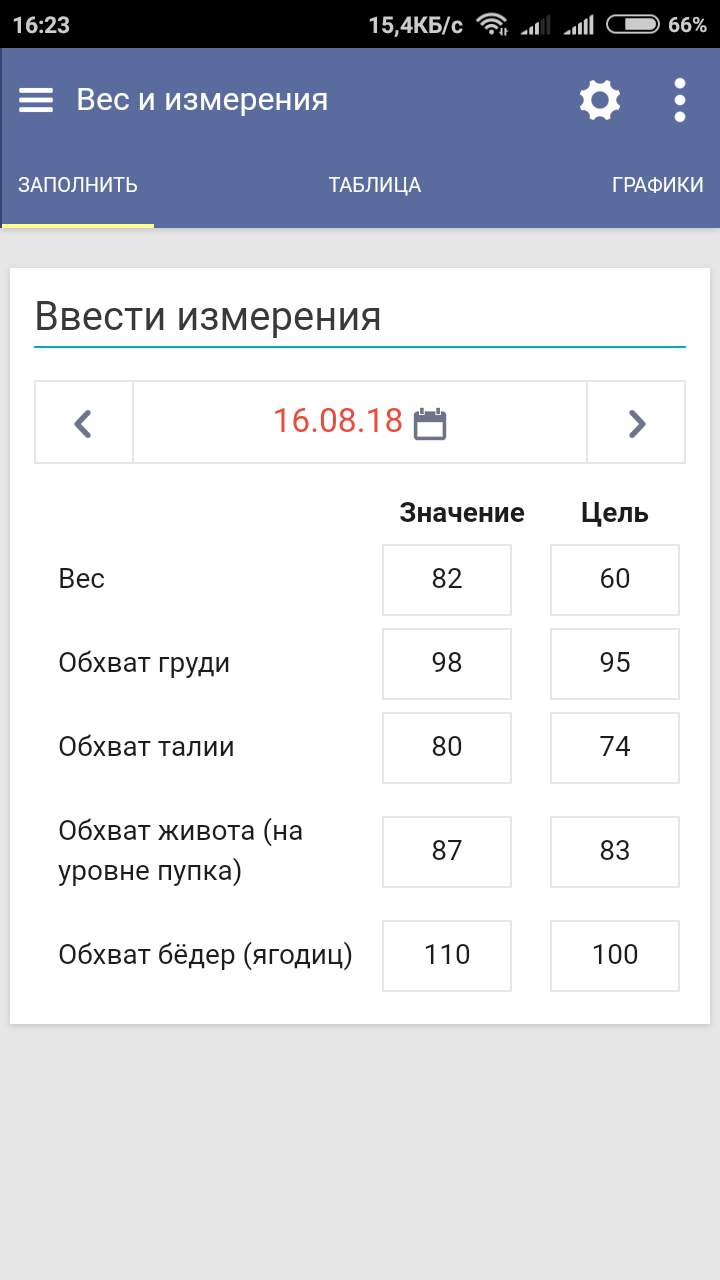
Task: Edit the Обхват талии goal field
Action: pos(615,748)
